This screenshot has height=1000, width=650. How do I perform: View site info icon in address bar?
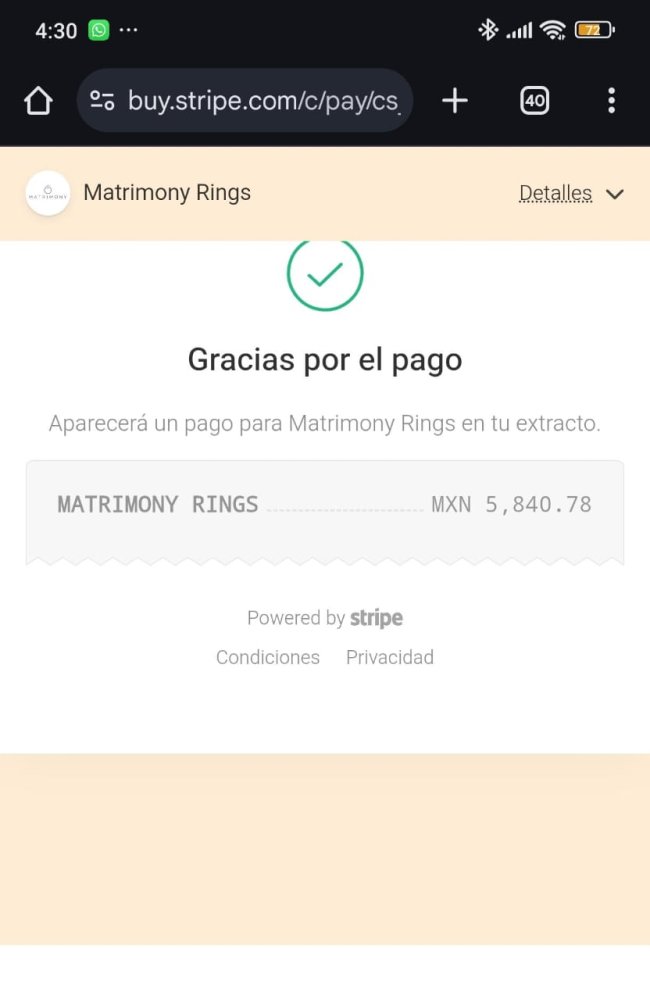click(102, 100)
